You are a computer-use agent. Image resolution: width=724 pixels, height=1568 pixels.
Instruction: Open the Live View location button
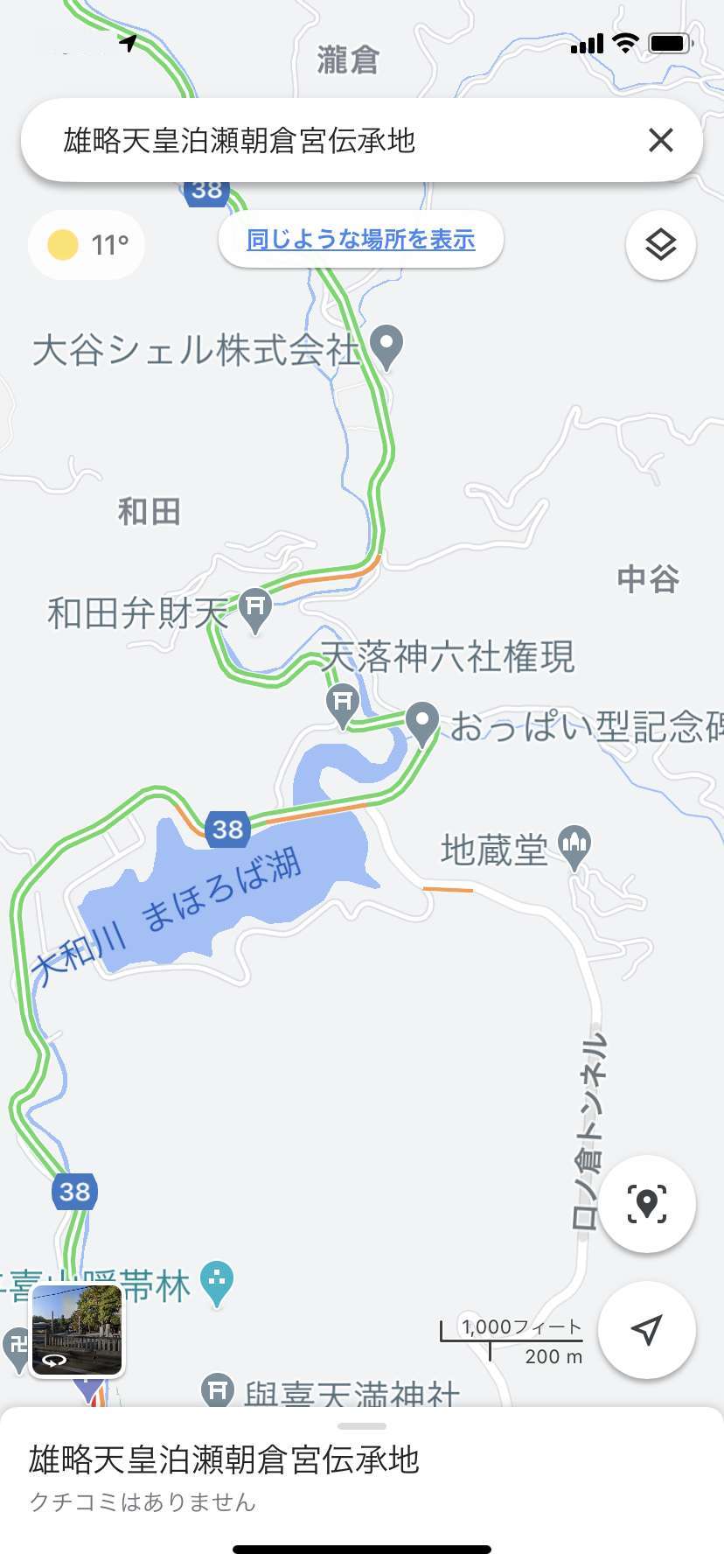(x=647, y=1204)
